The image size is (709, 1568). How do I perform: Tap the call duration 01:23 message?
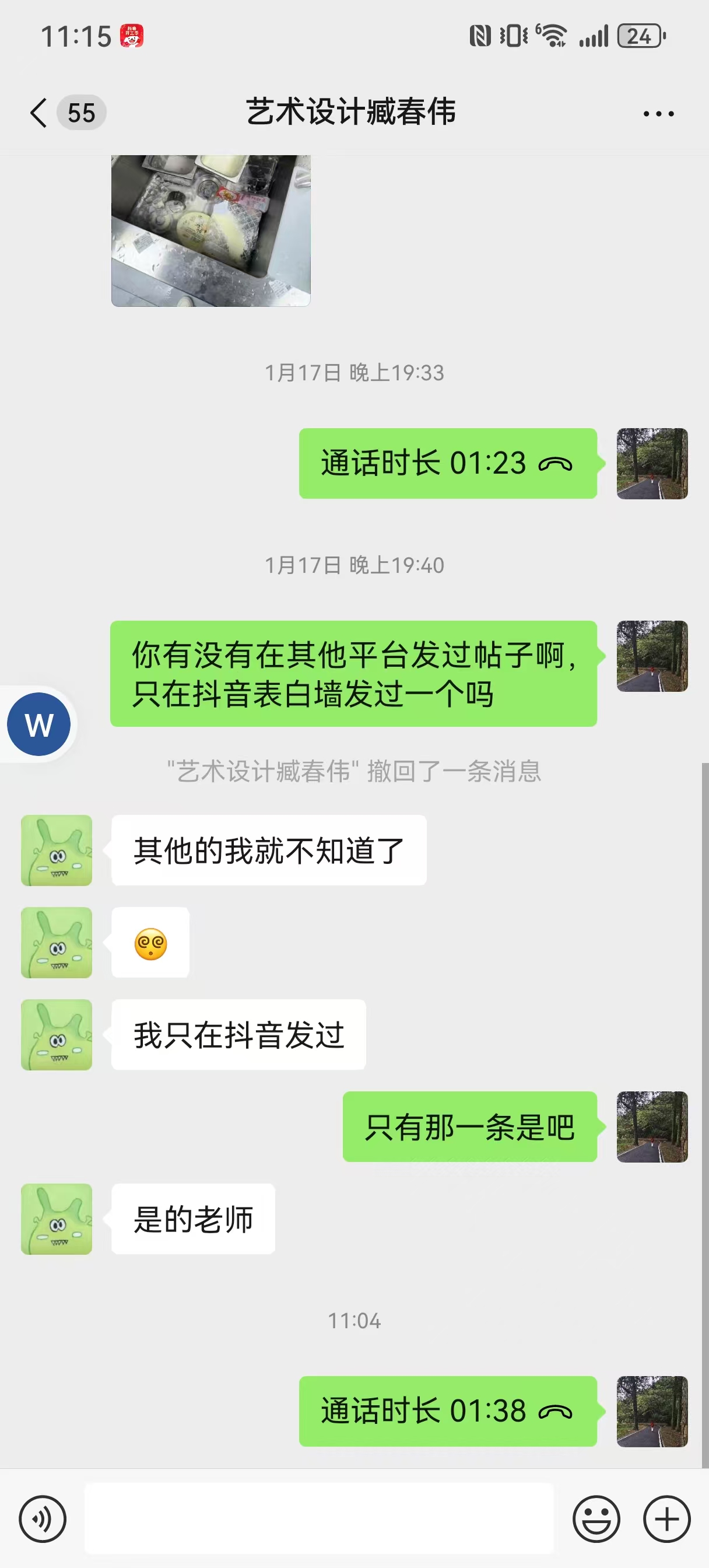coord(447,463)
